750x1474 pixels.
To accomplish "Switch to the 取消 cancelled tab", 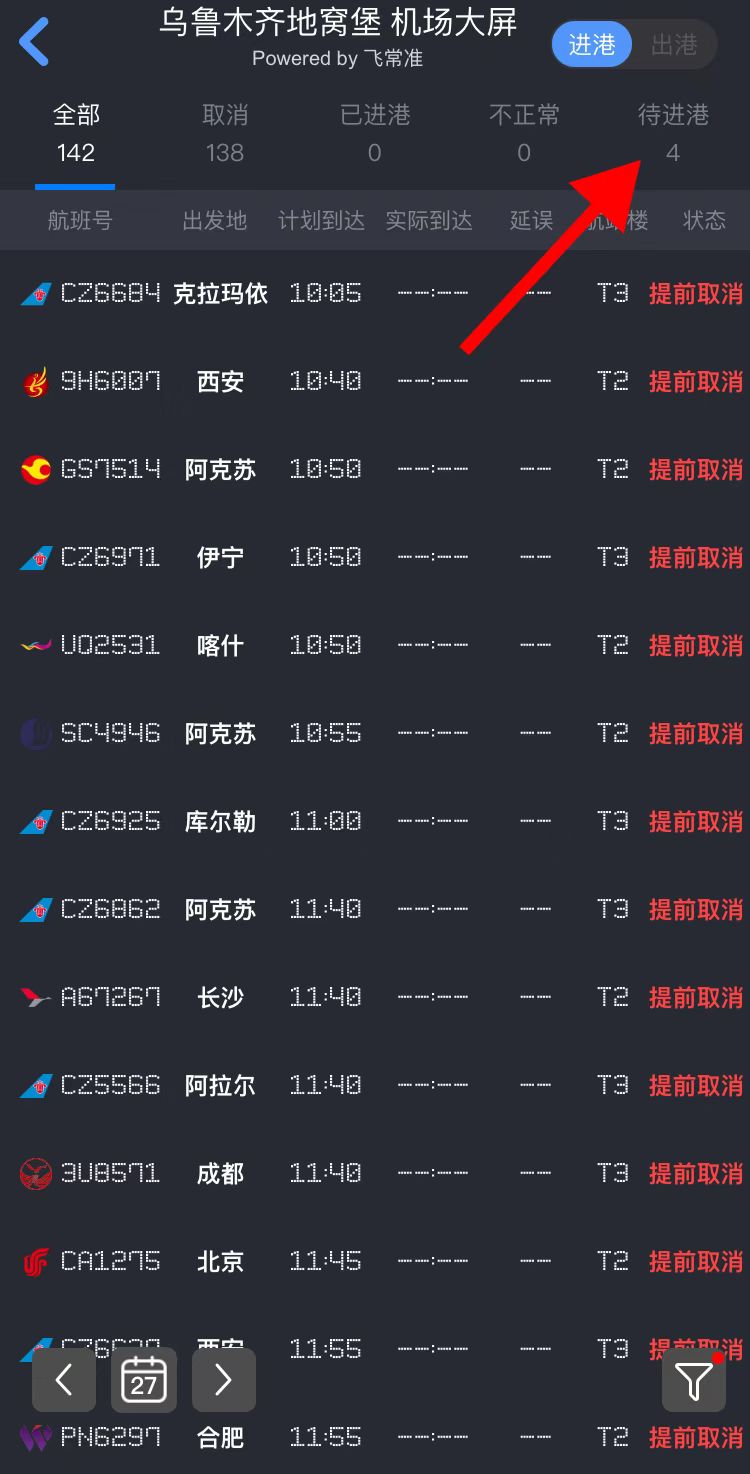I will pyautogui.click(x=225, y=134).
